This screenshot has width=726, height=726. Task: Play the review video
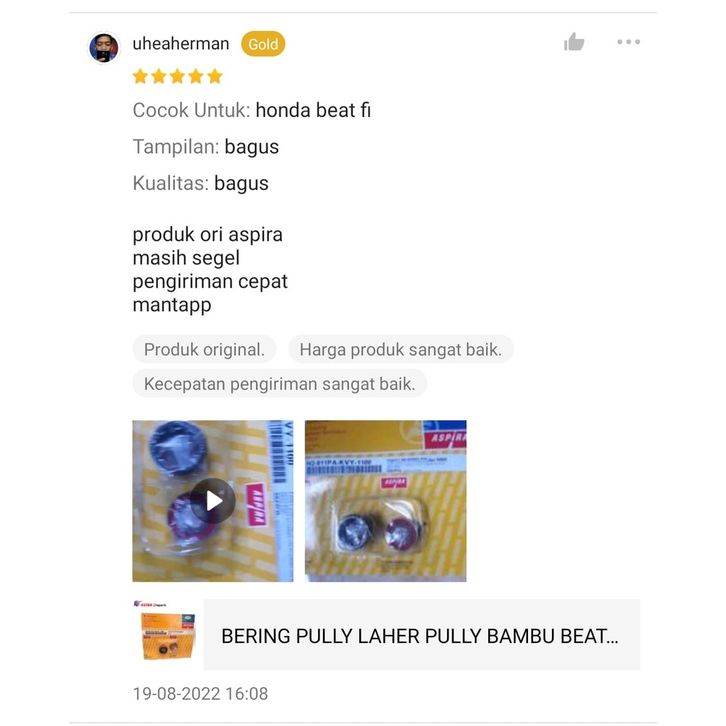click(213, 500)
